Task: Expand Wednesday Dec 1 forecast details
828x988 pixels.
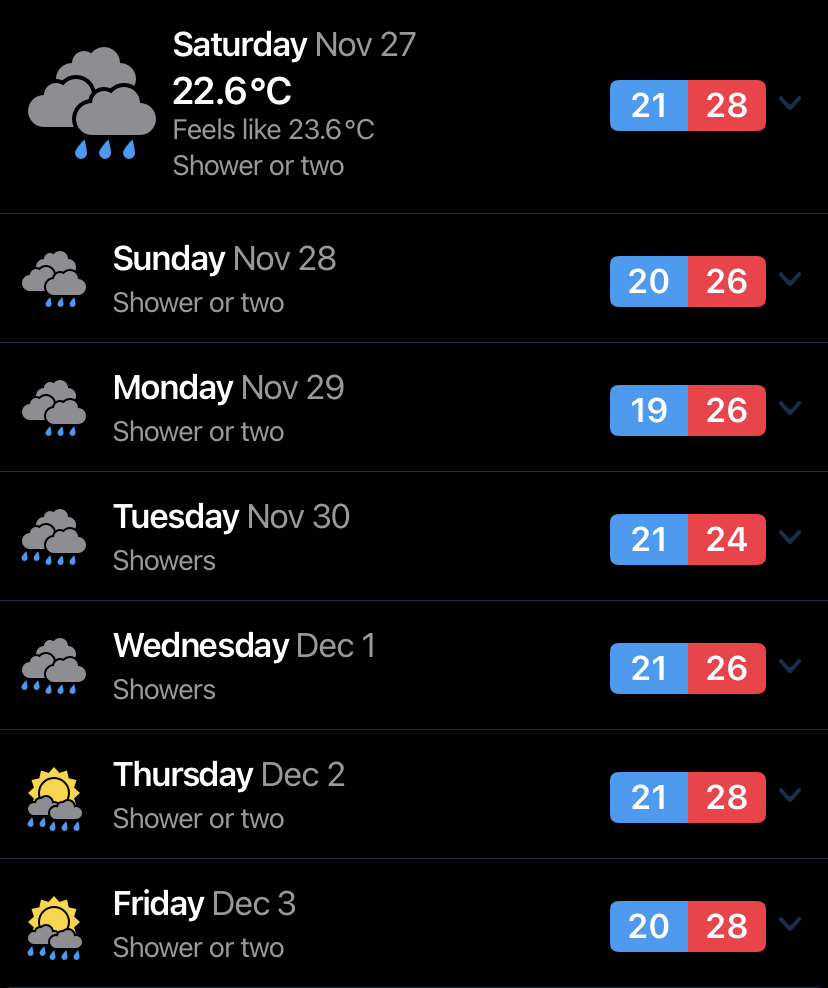Action: [x=790, y=666]
